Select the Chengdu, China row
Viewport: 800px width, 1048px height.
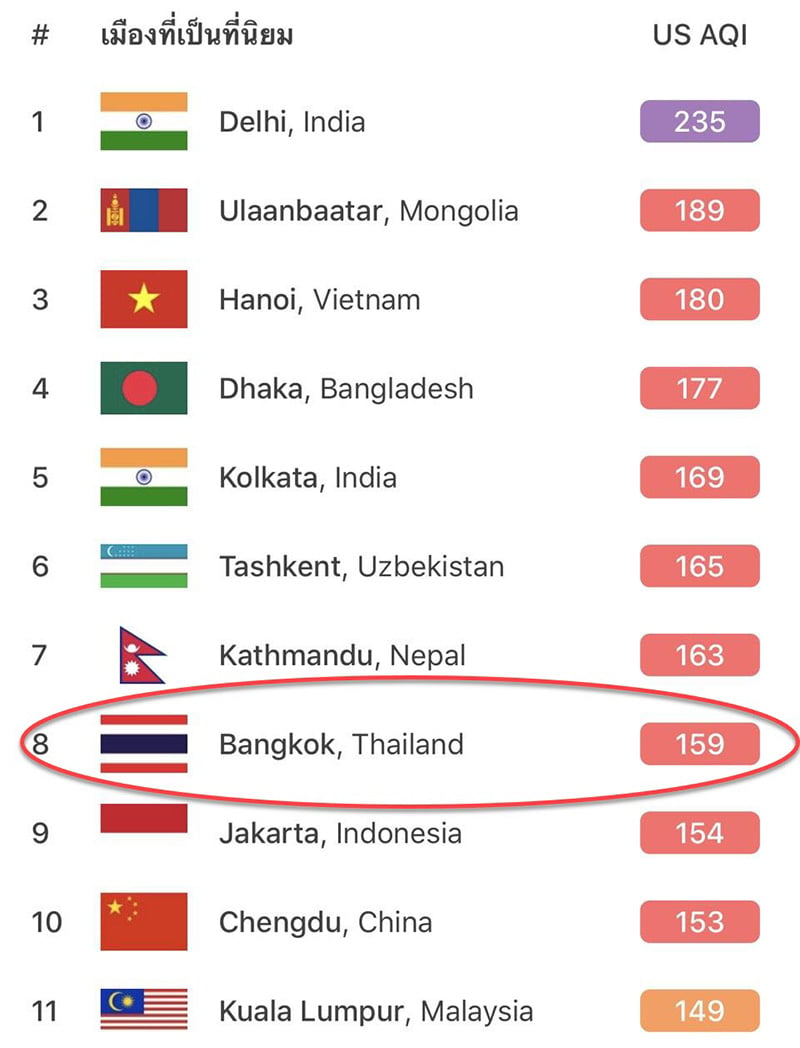pyautogui.click(x=400, y=922)
